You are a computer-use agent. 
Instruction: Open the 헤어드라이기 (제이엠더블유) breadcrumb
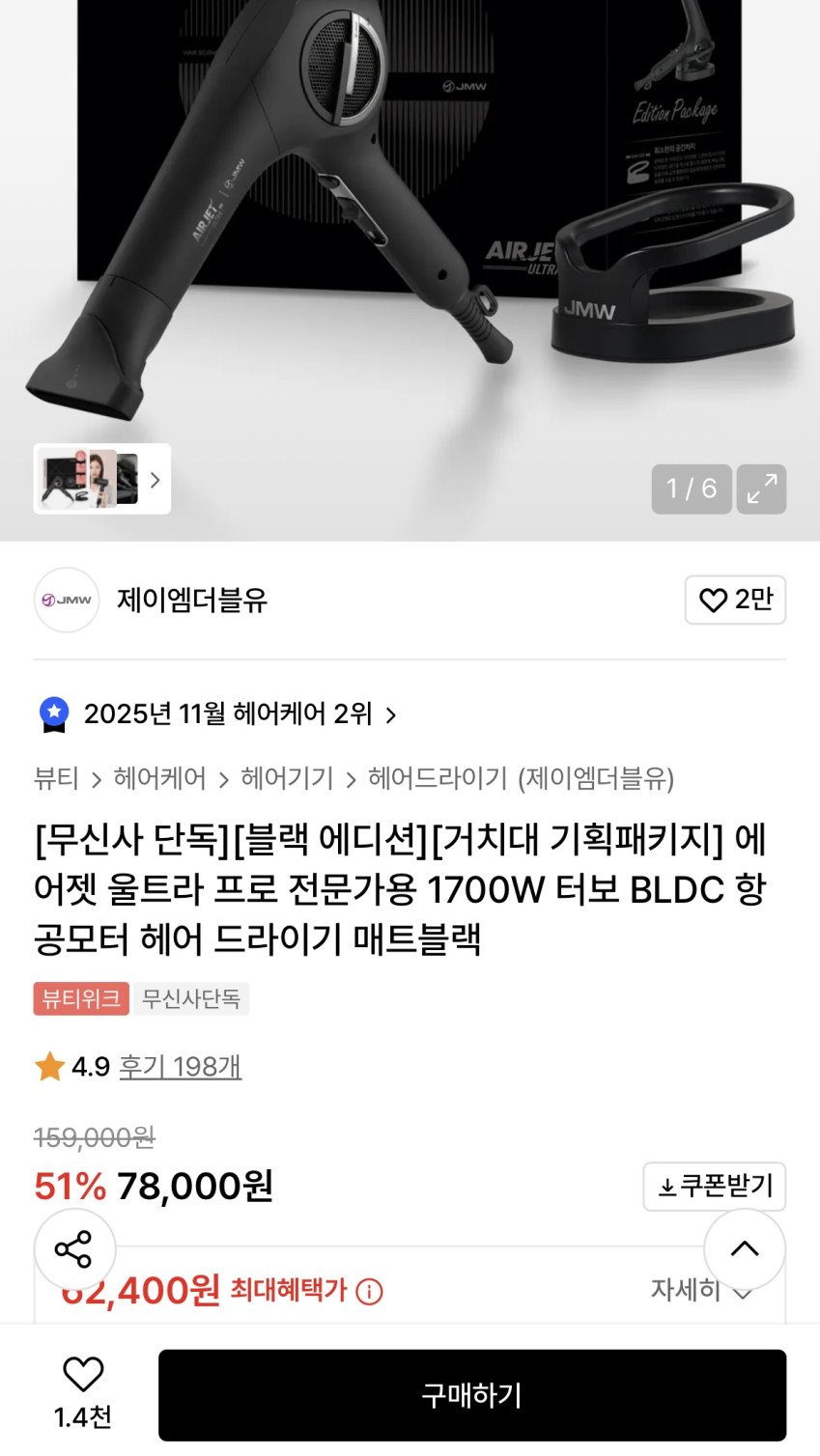[521, 778]
